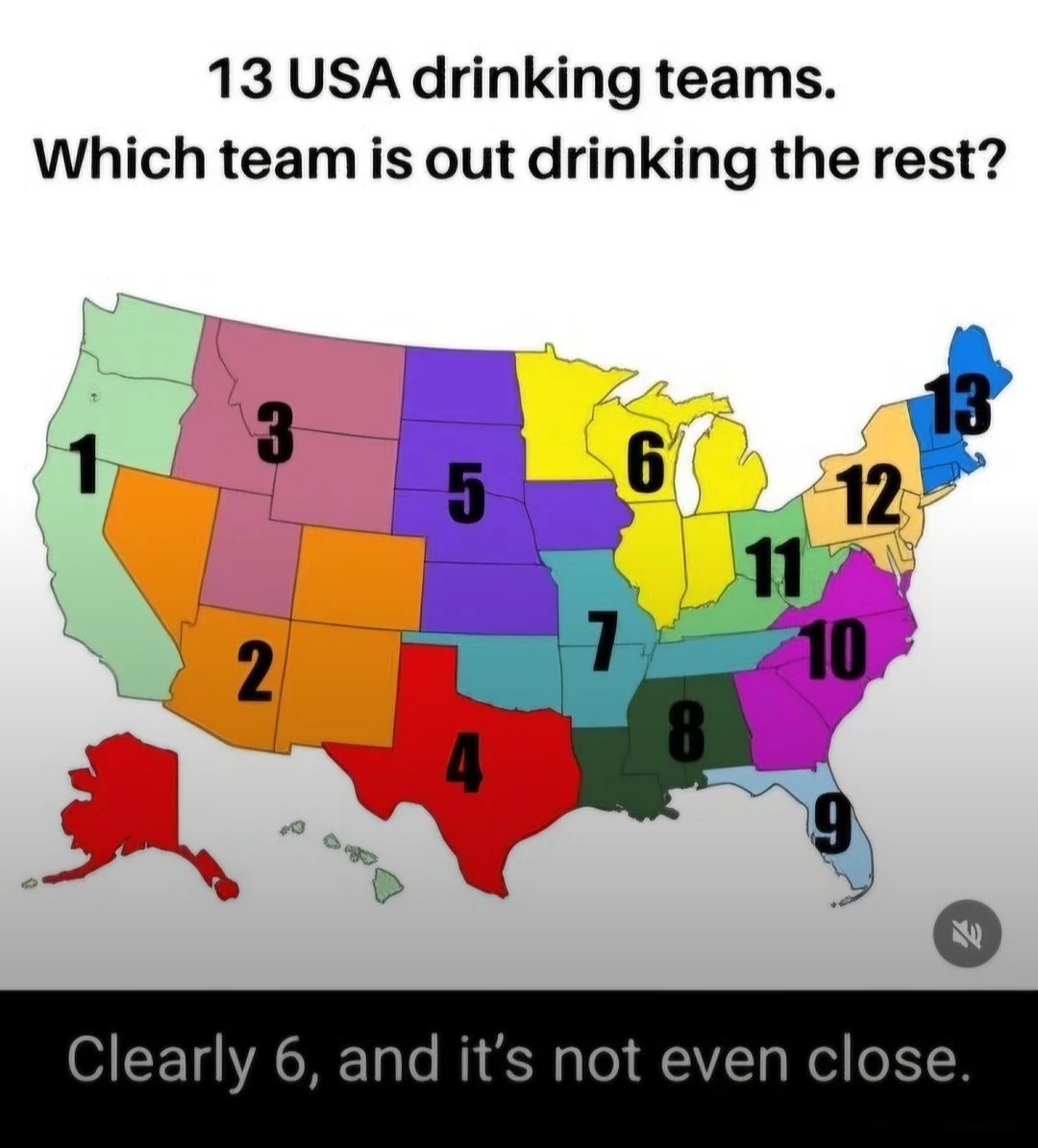
Task: Unmute the video sound
Action: point(967,934)
